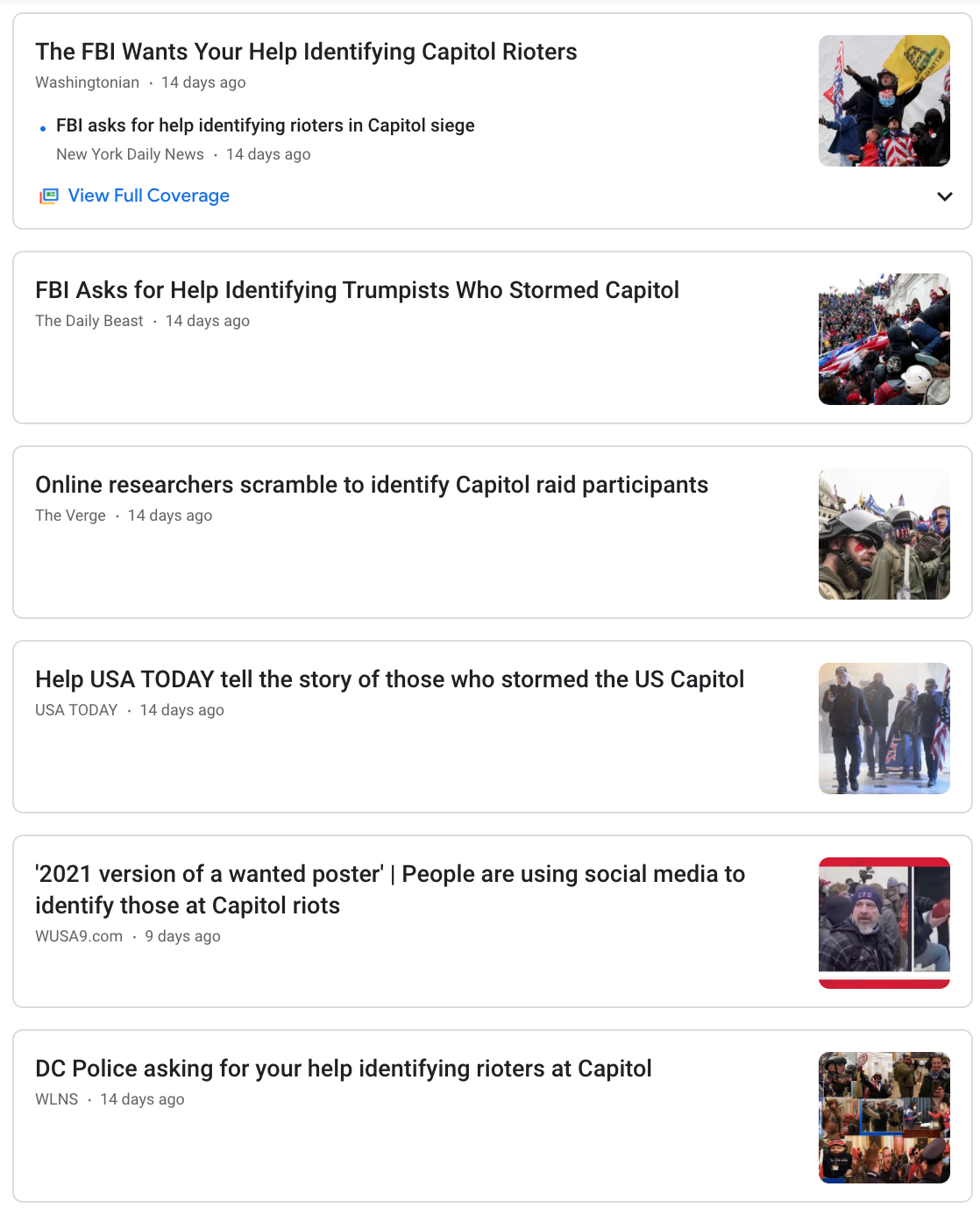Image resolution: width=980 pixels, height=1215 pixels.
Task: View WLNS DC Police rioters article
Action: 343,1069
